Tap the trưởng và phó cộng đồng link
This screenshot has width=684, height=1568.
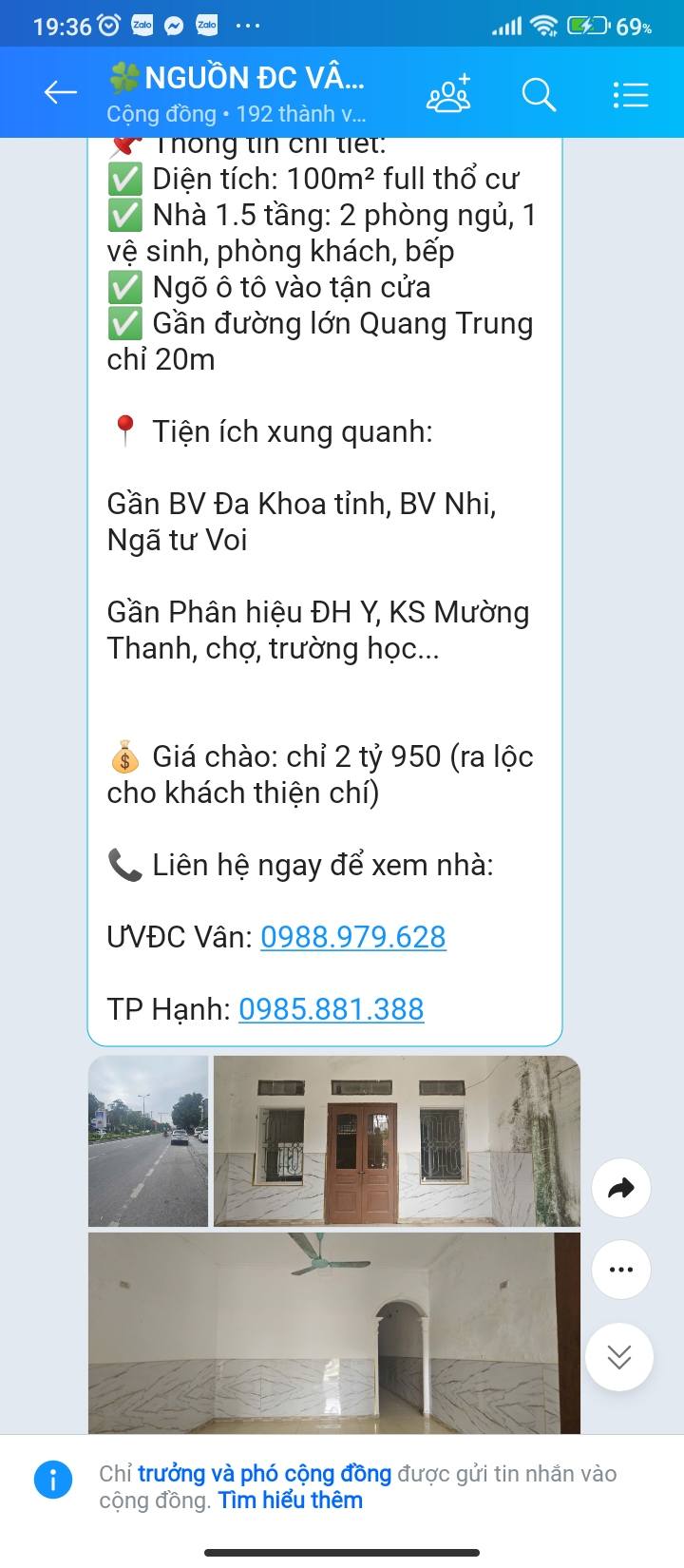[x=264, y=1474]
